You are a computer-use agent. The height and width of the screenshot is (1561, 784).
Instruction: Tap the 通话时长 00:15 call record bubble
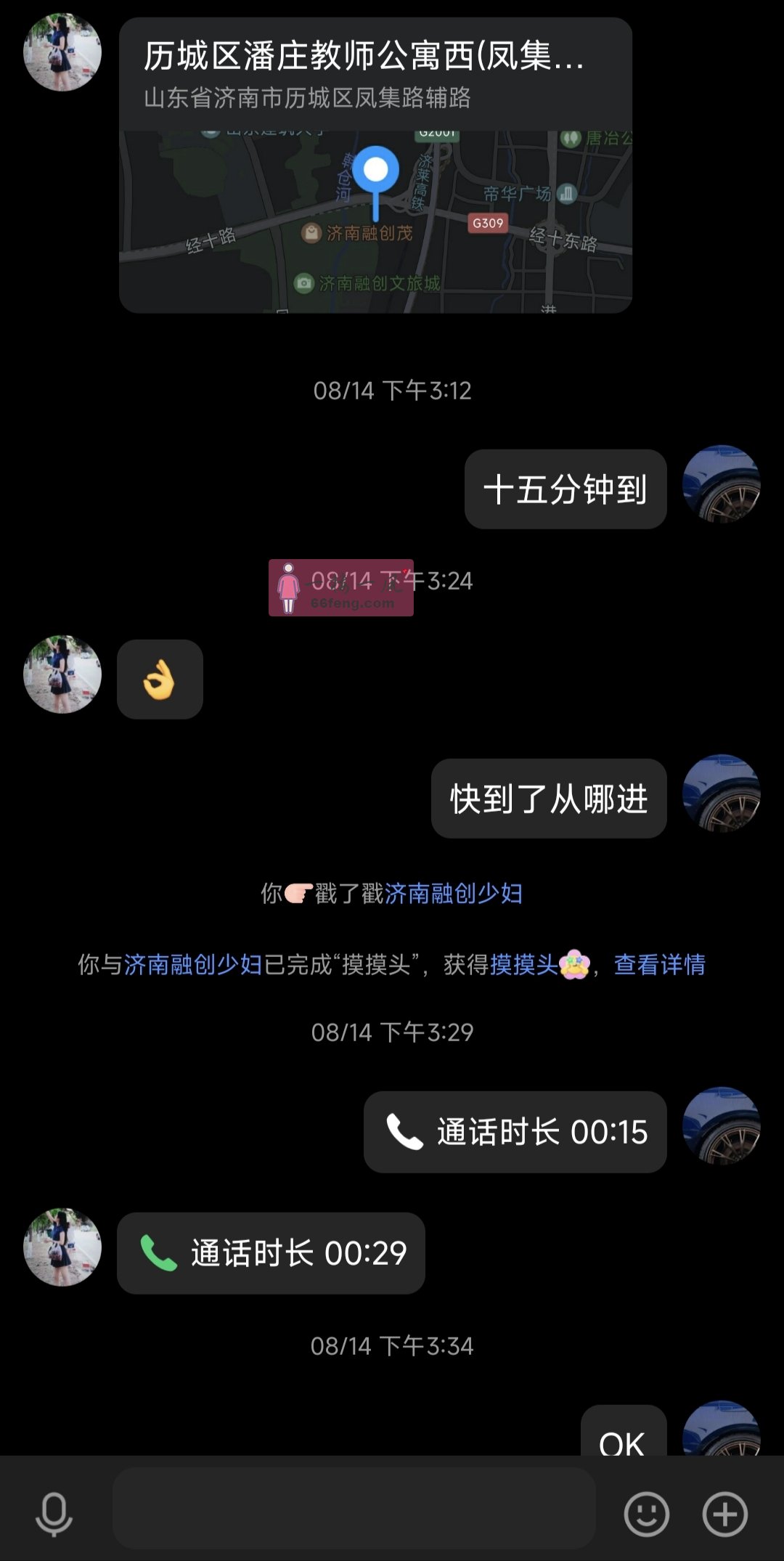pyautogui.click(x=515, y=1133)
